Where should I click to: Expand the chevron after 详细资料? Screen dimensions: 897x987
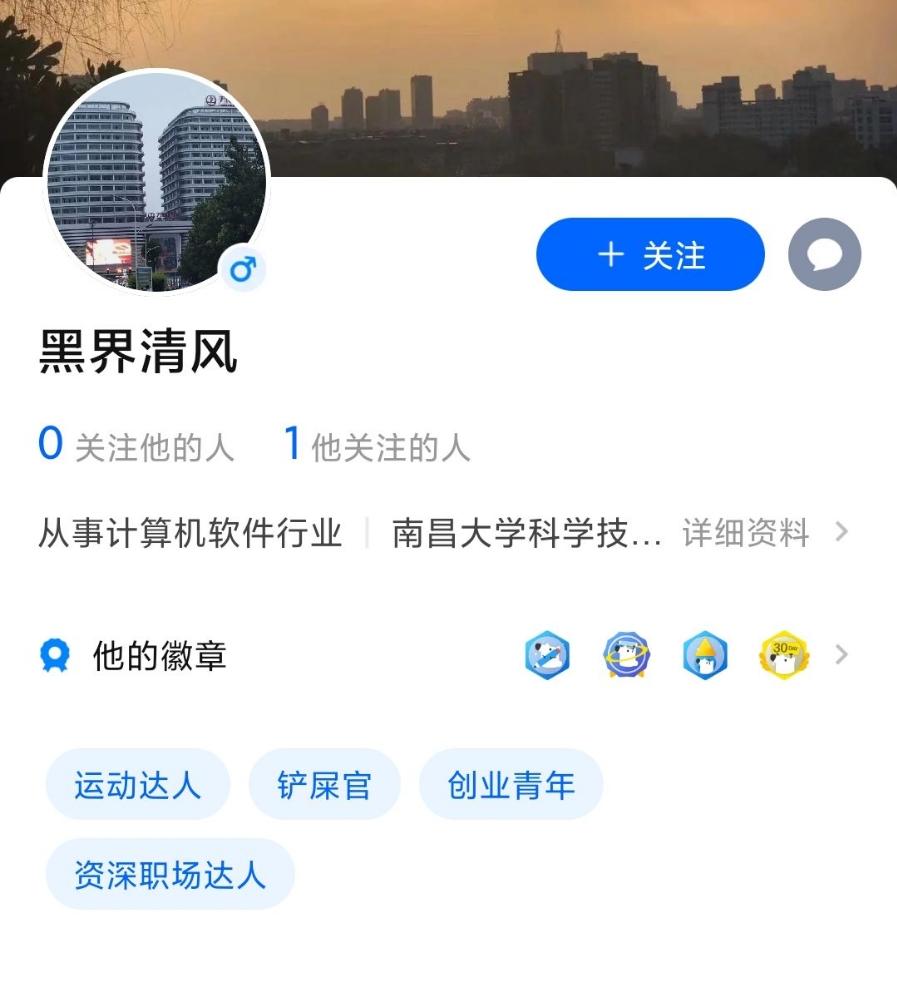coord(843,533)
